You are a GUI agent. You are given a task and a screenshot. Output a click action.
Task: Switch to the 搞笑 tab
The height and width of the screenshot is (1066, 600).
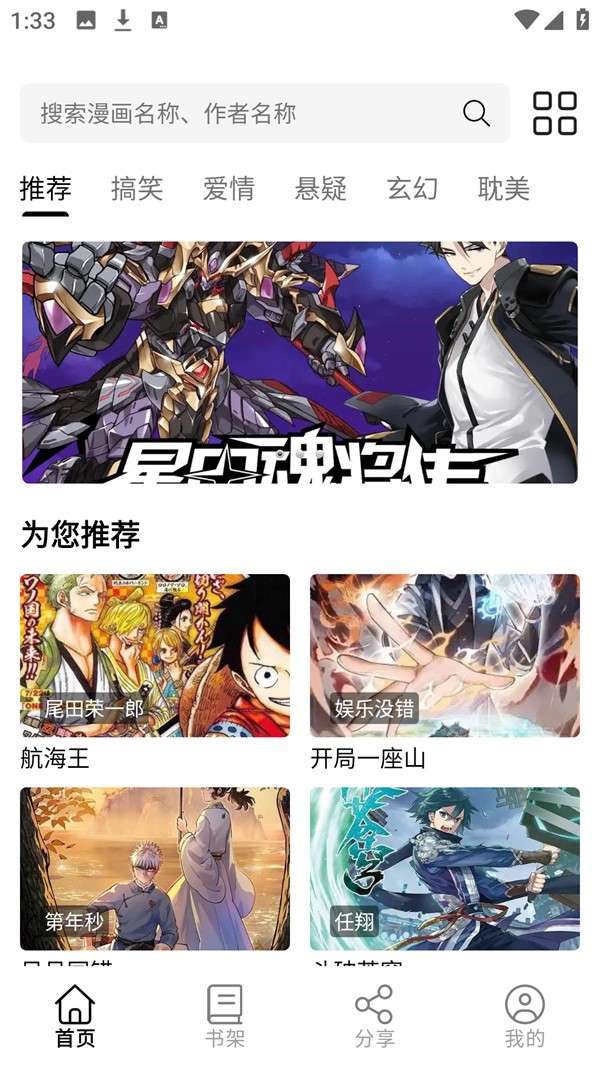[x=137, y=188]
